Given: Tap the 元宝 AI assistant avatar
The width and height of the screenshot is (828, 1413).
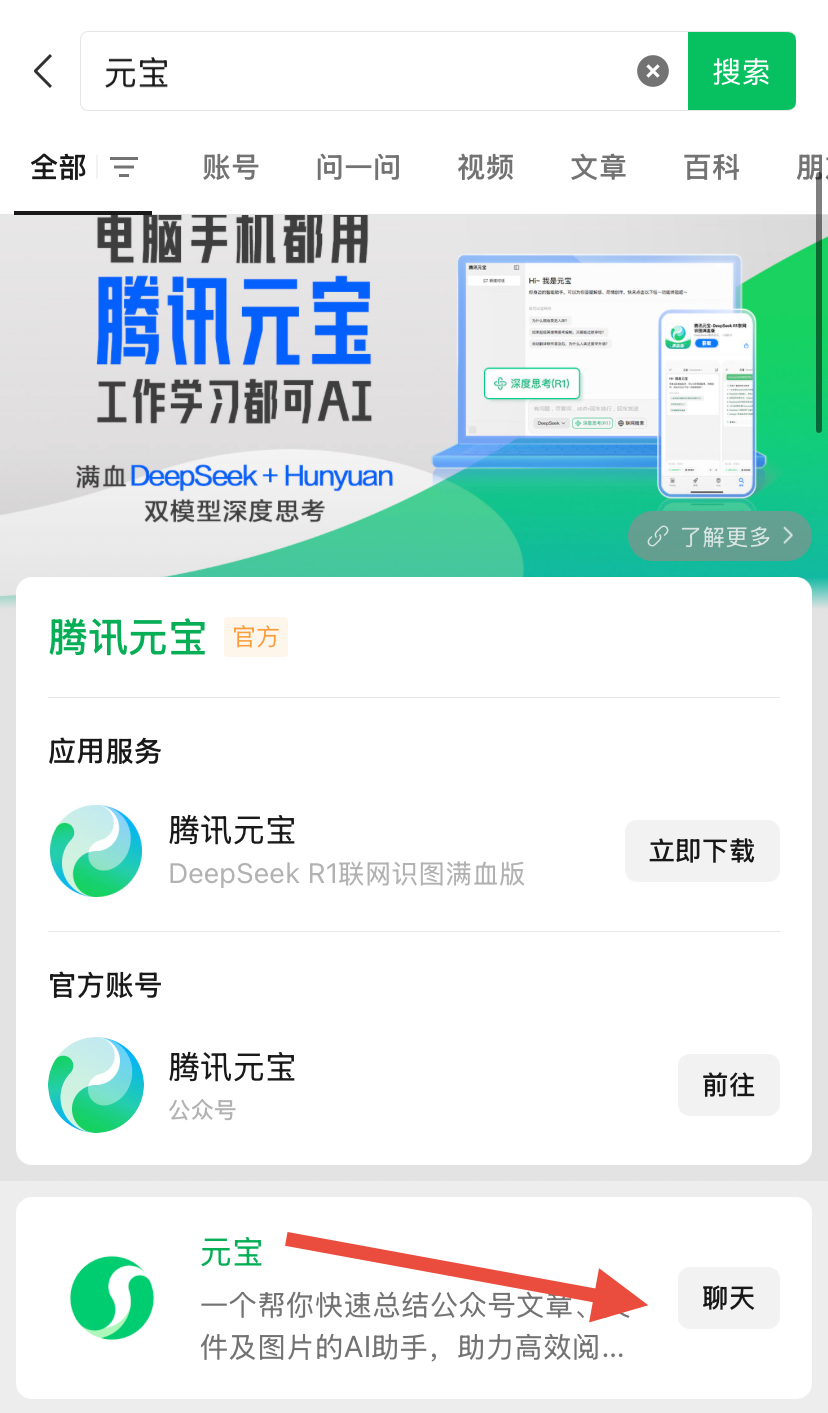Looking at the screenshot, I should tap(111, 1297).
